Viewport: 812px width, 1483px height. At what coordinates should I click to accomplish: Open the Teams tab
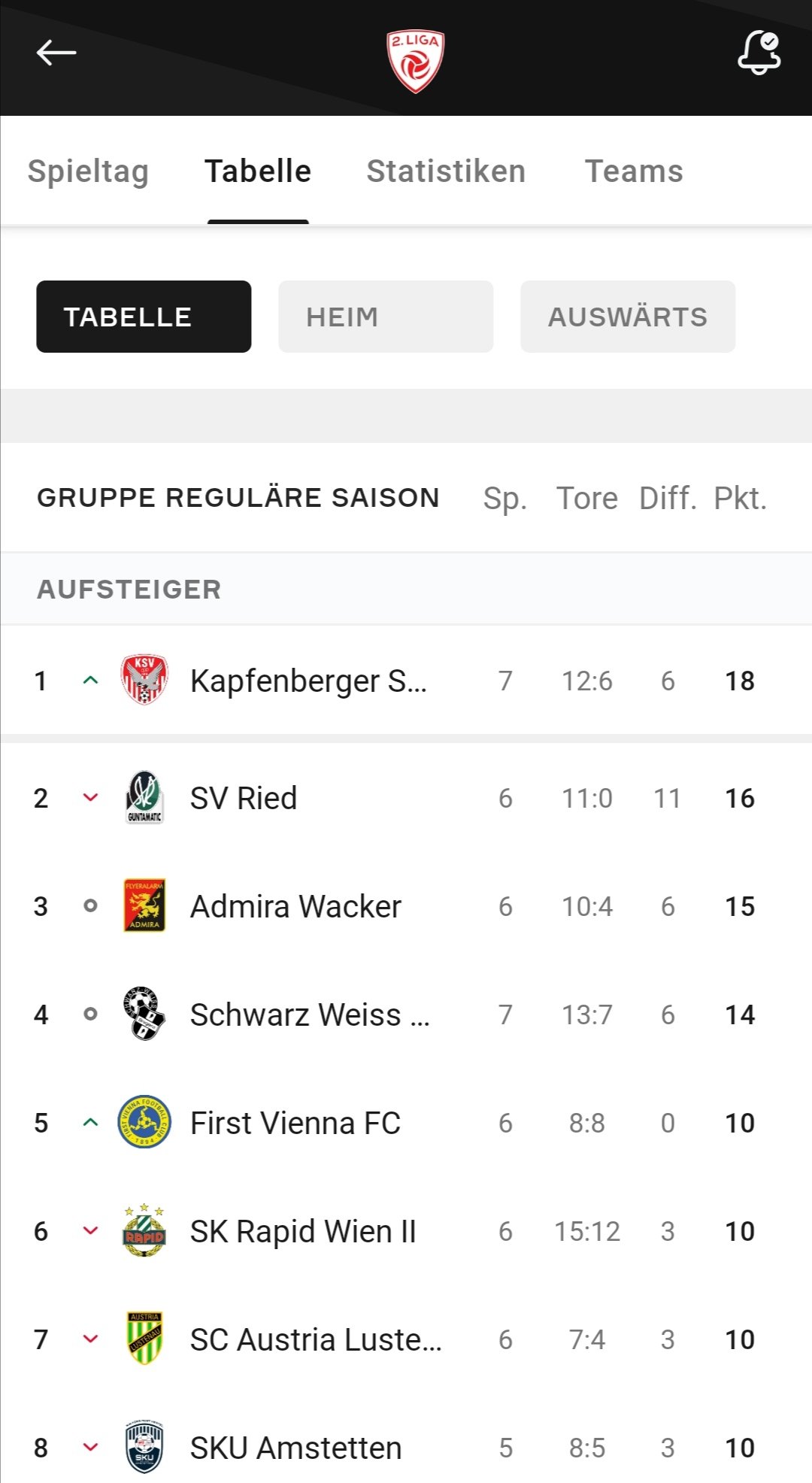(634, 171)
